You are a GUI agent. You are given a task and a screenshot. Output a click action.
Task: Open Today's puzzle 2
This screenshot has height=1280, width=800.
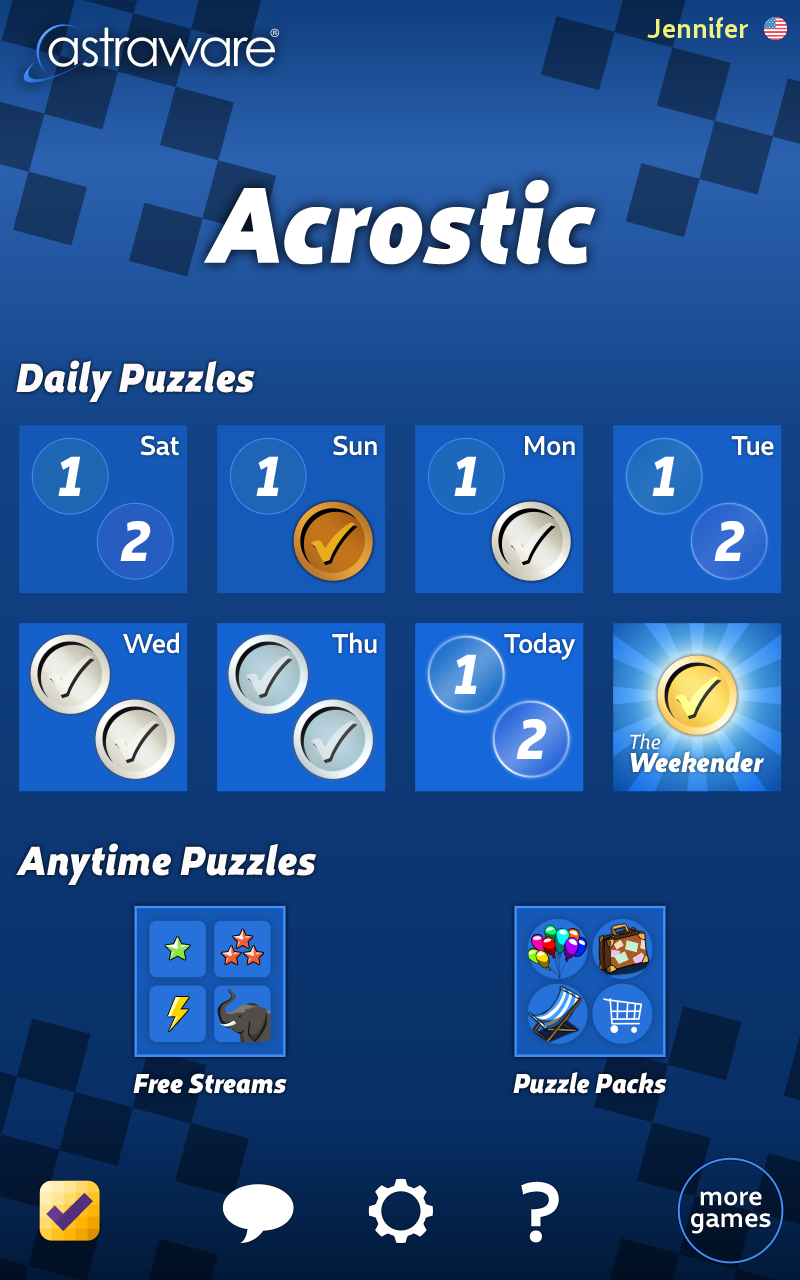(x=531, y=740)
